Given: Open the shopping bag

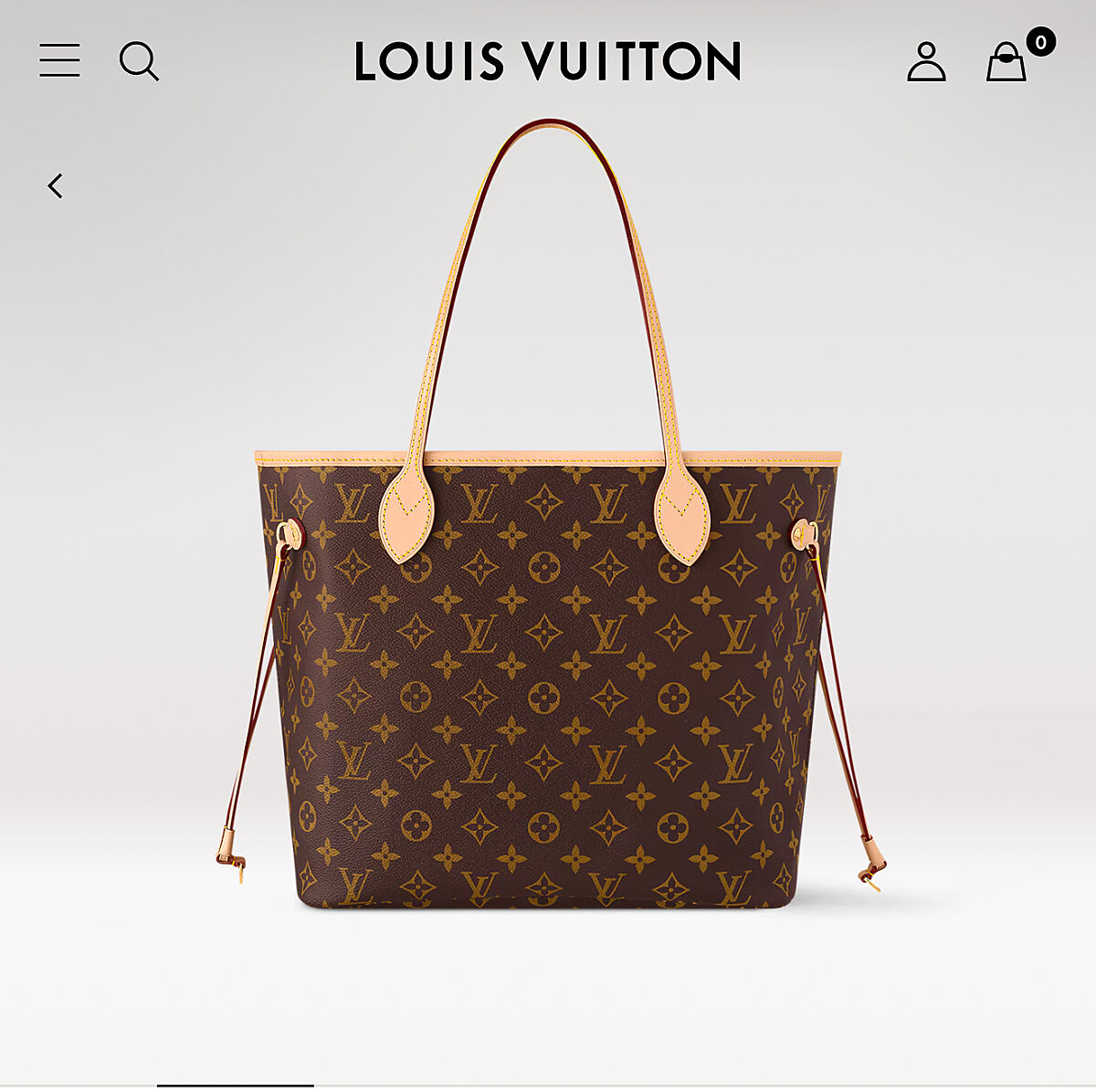Looking at the screenshot, I should 1006,62.
